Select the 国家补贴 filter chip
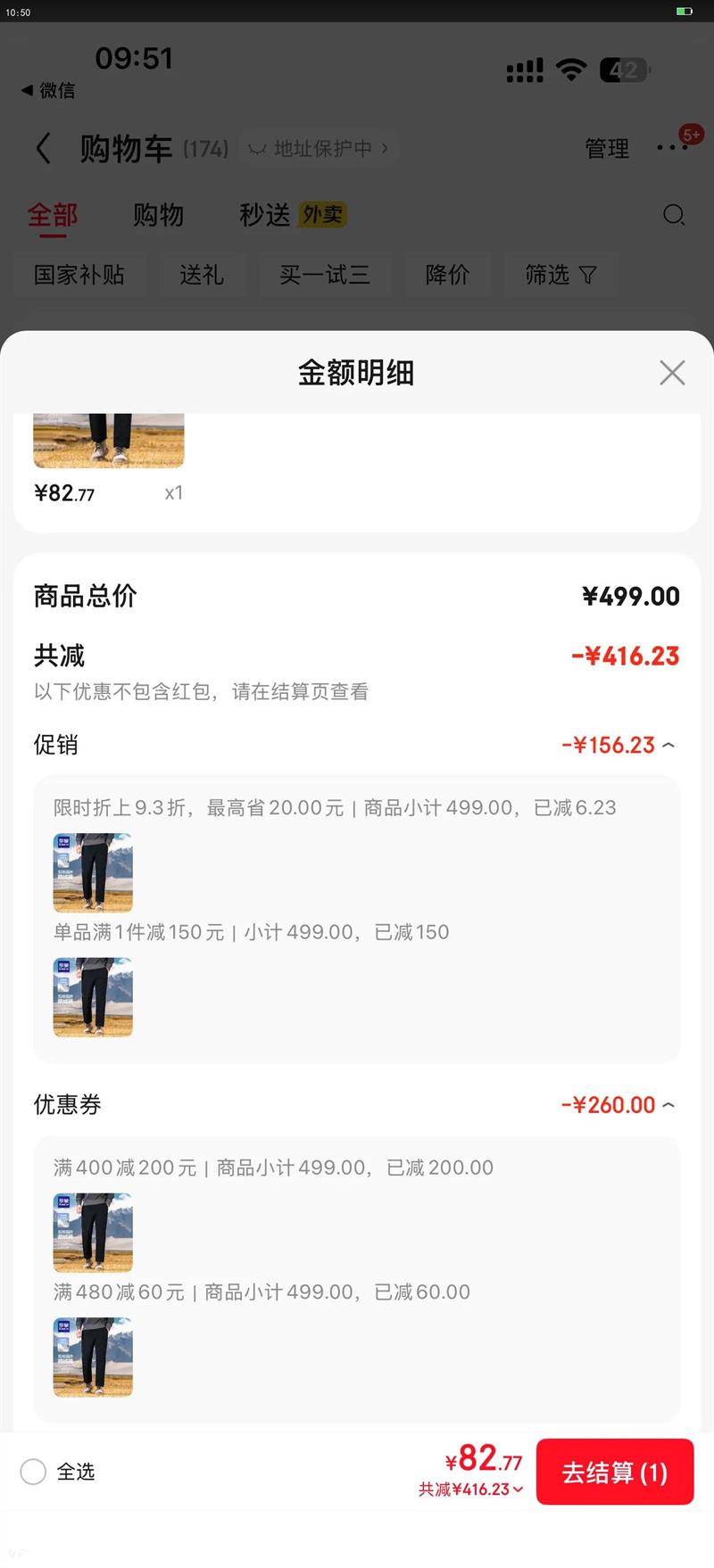The width and height of the screenshot is (714, 1568). (79, 275)
